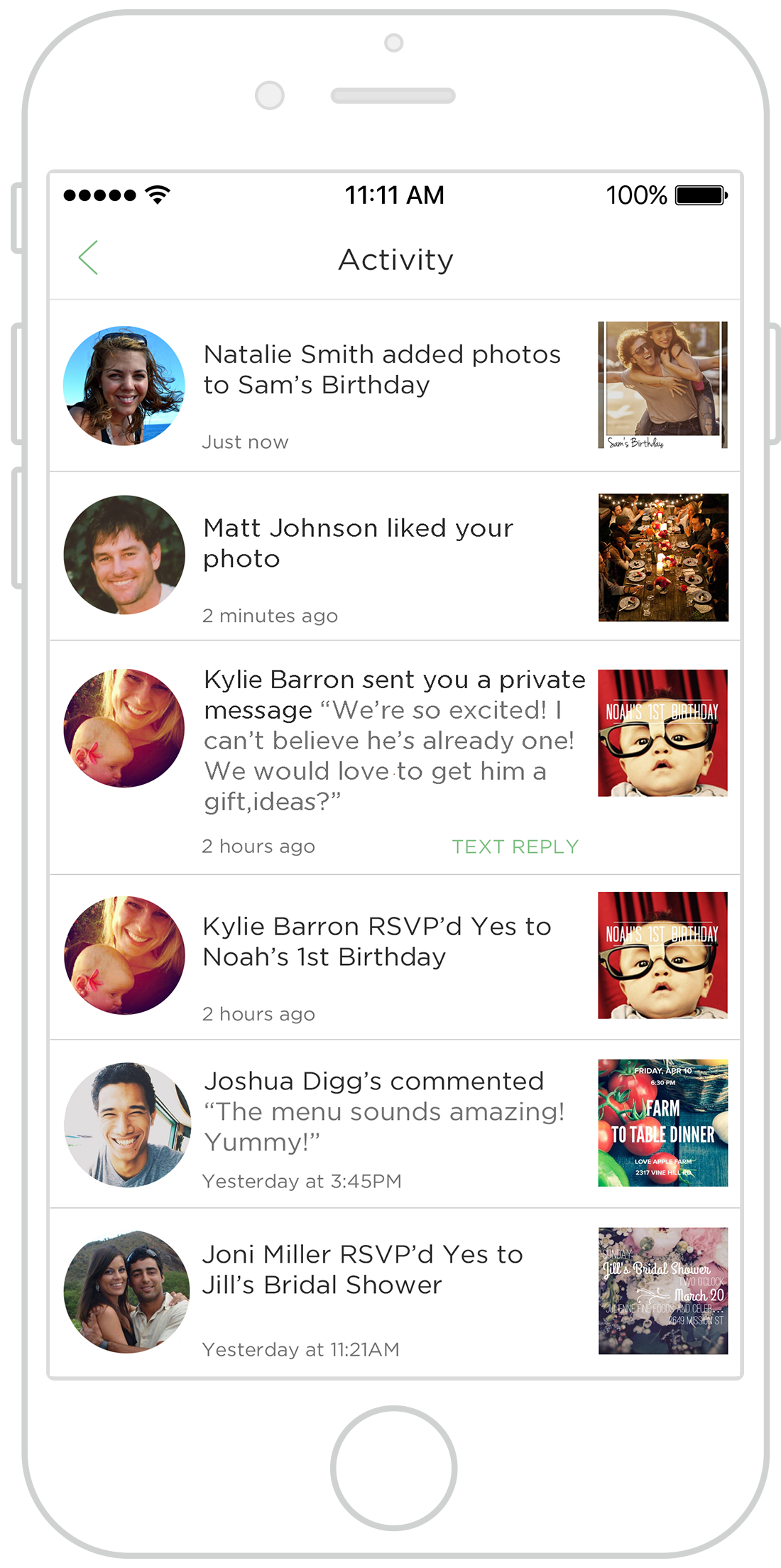Go back from the Activity screen
Image resolution: width=781 pixels, height=1568 pixels.
pos(89,258)
